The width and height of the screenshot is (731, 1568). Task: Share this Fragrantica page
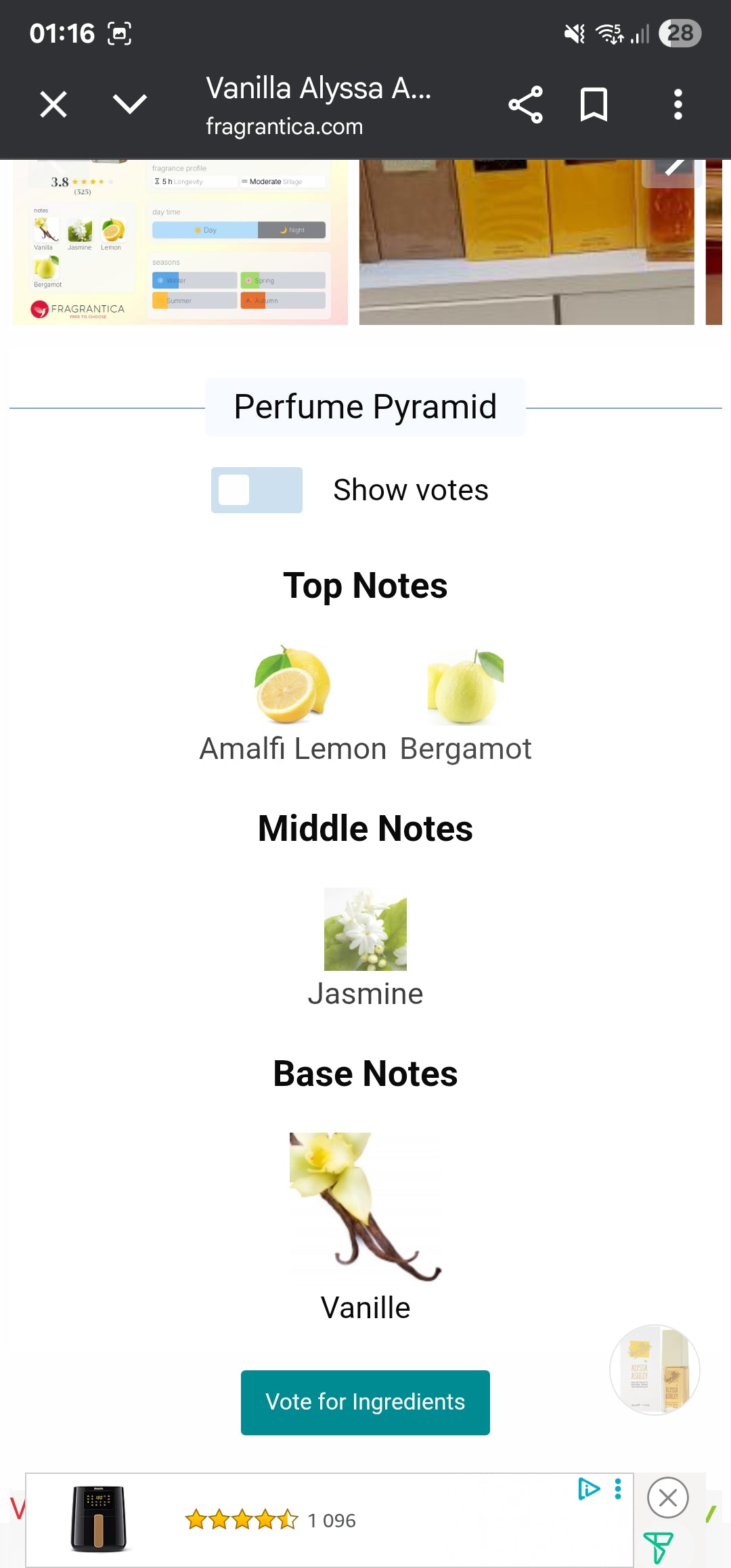coord(525,105)
